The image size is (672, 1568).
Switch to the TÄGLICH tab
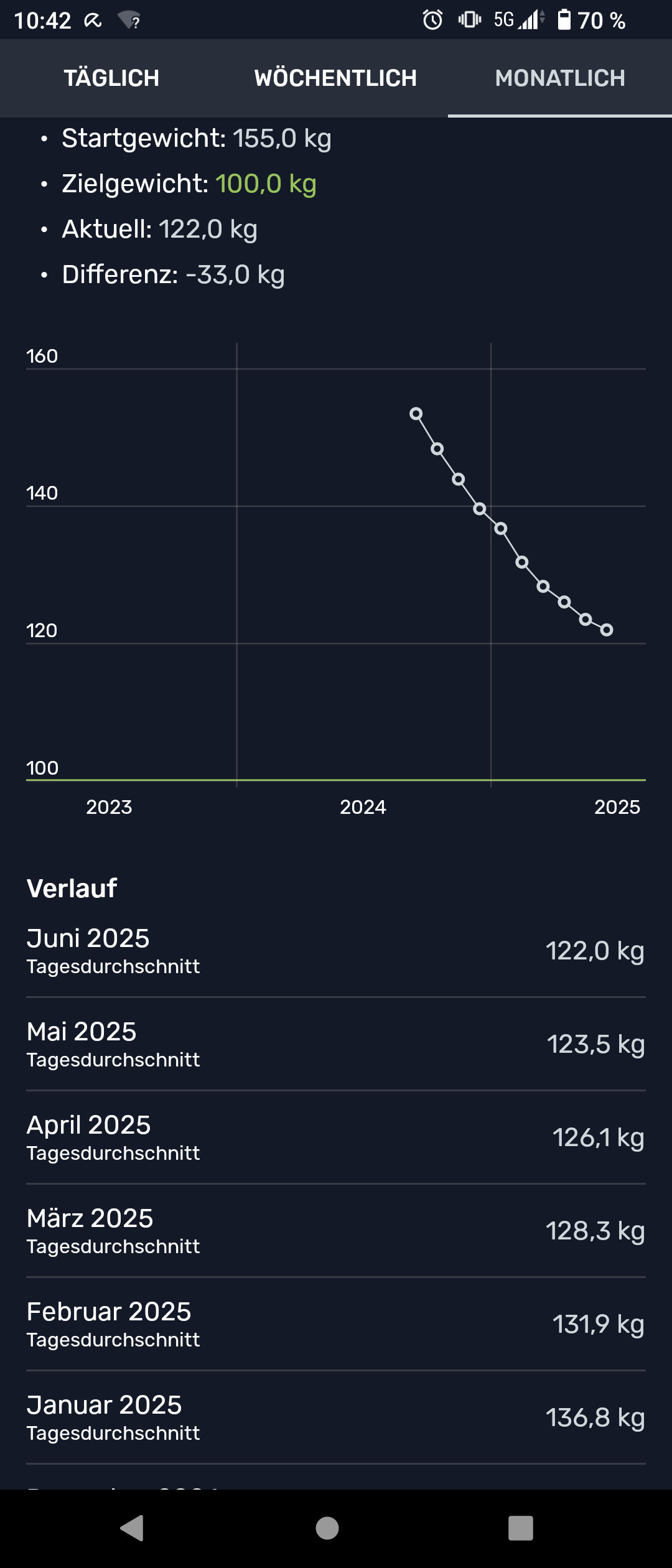[x=111, y=78]
